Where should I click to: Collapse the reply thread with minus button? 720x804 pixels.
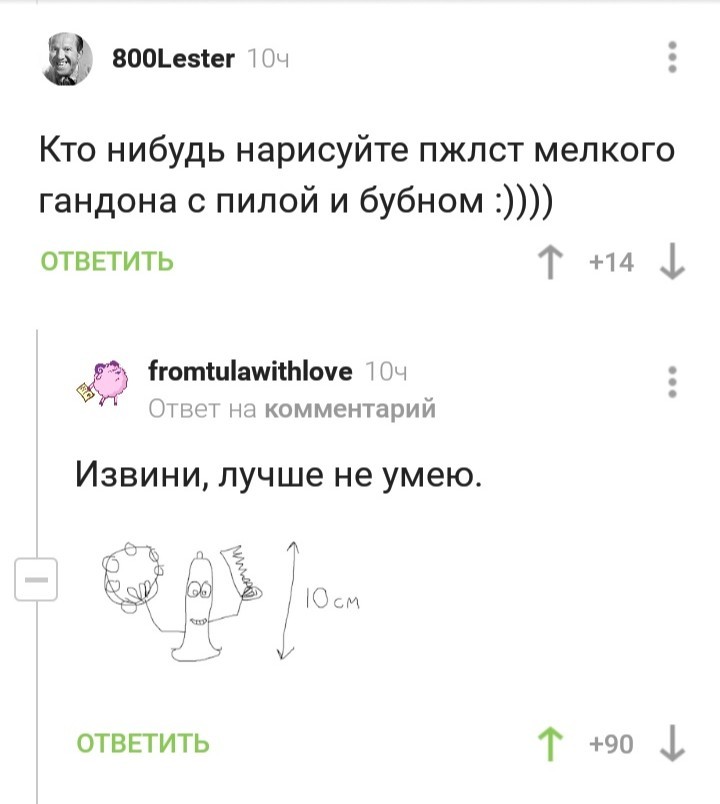pyautogui.click(x=38, y=579)
